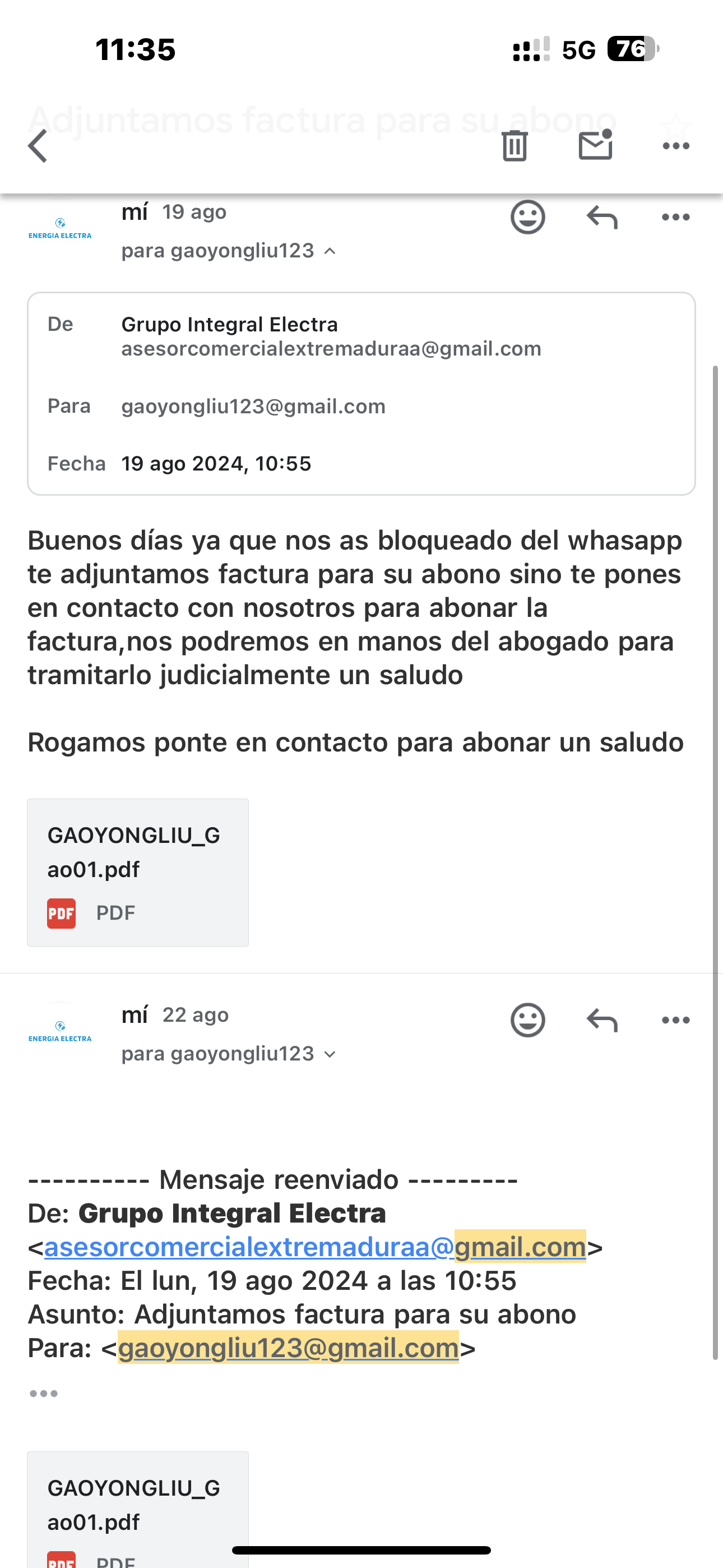723x1568 pixels.
Task: Collapse recipient details of 19 ago message
Action: (x=330, y=251)
